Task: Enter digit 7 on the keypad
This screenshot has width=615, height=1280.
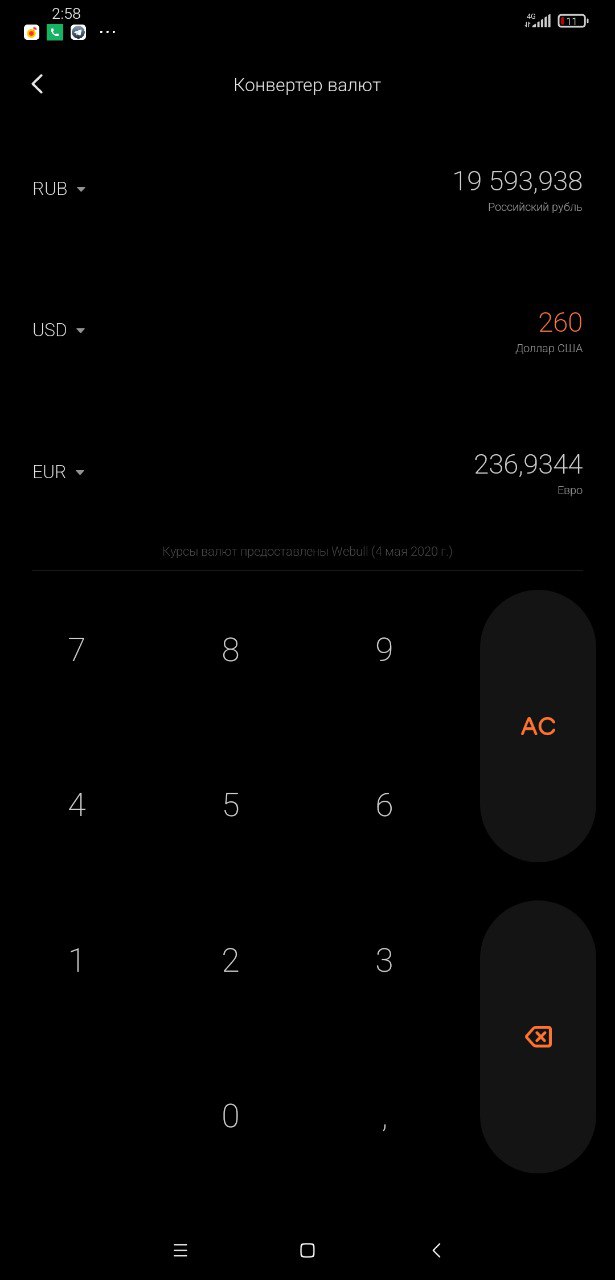Action: [77, 650]
